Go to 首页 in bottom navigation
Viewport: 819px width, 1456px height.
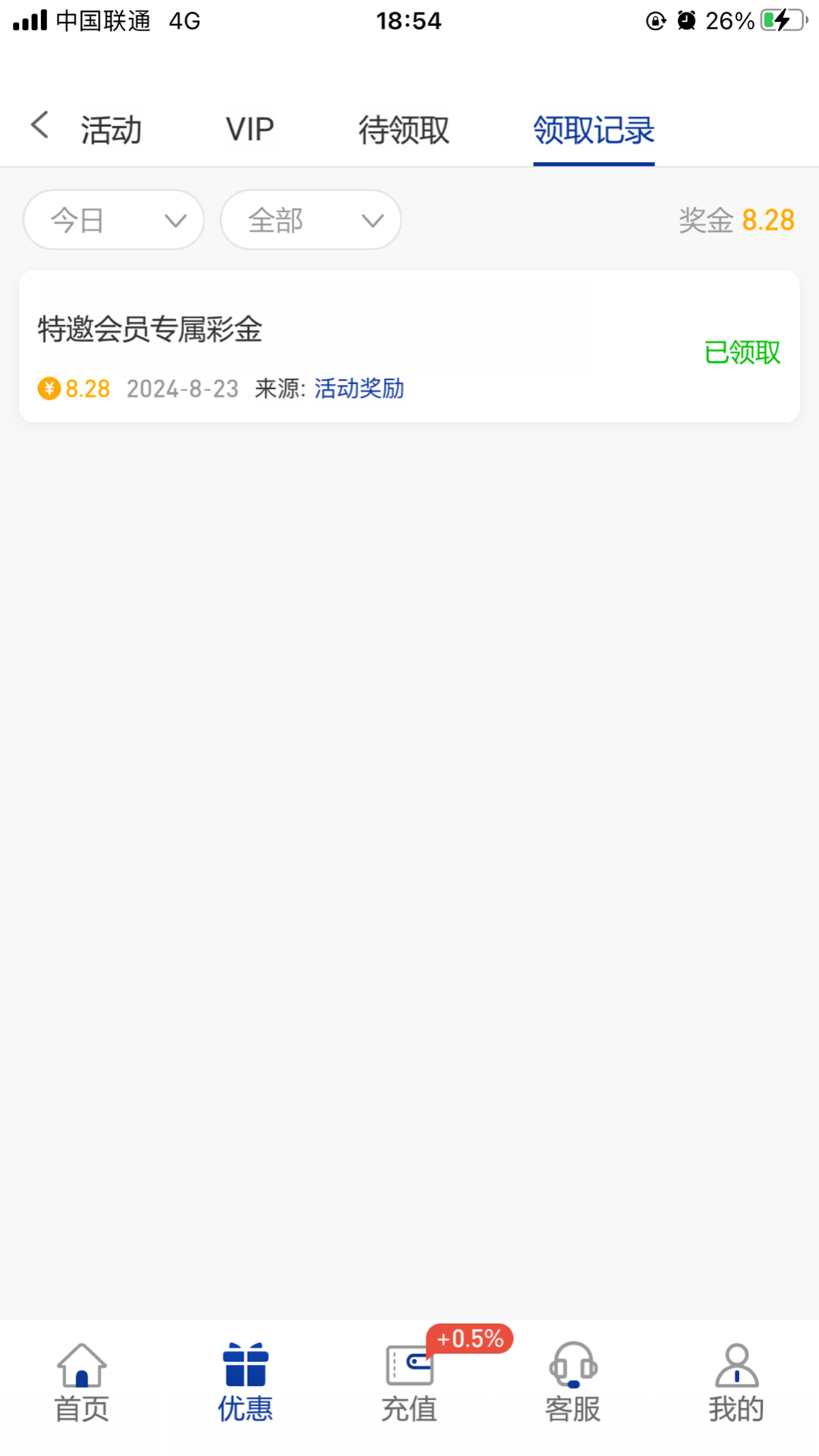pos(82,1384)
